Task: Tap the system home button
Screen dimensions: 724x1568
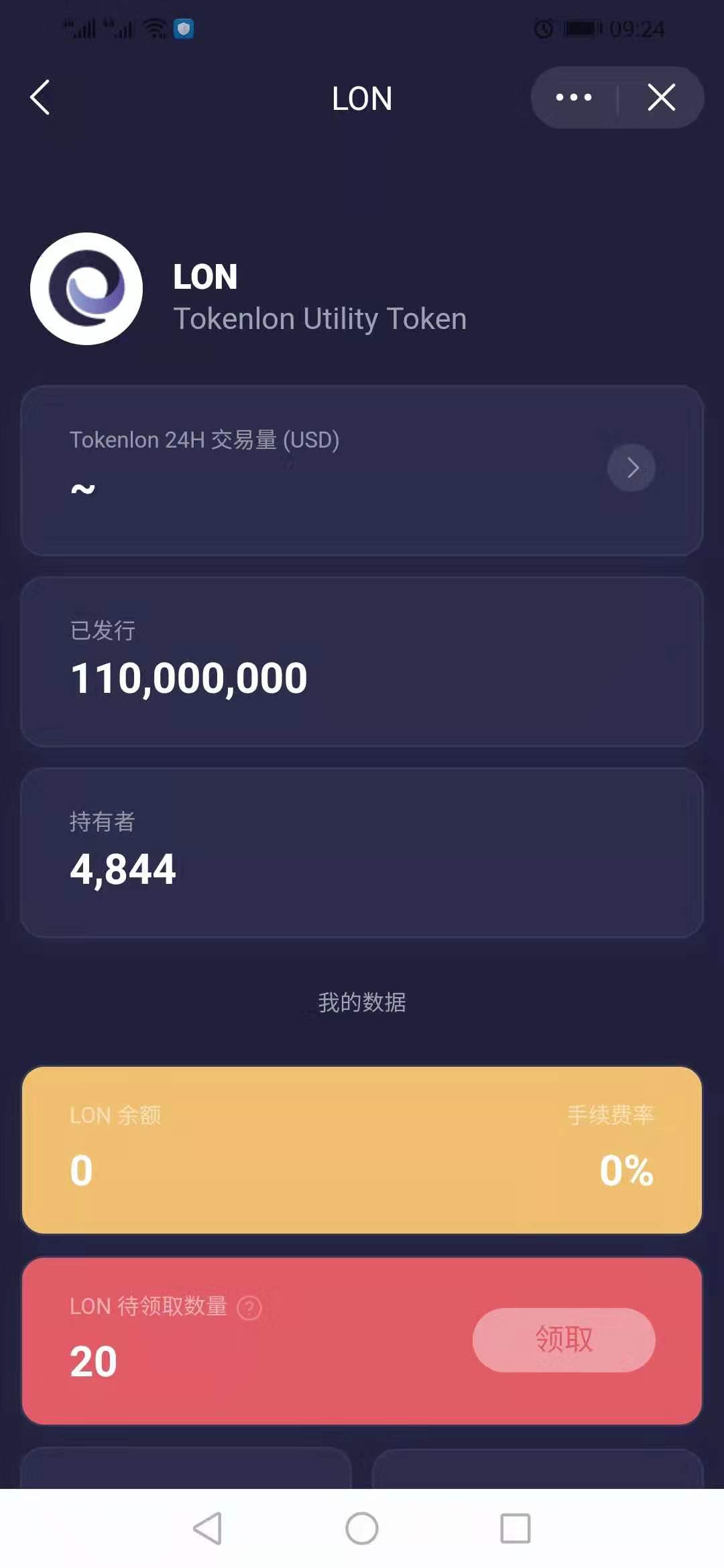Action: (362, 1528)
